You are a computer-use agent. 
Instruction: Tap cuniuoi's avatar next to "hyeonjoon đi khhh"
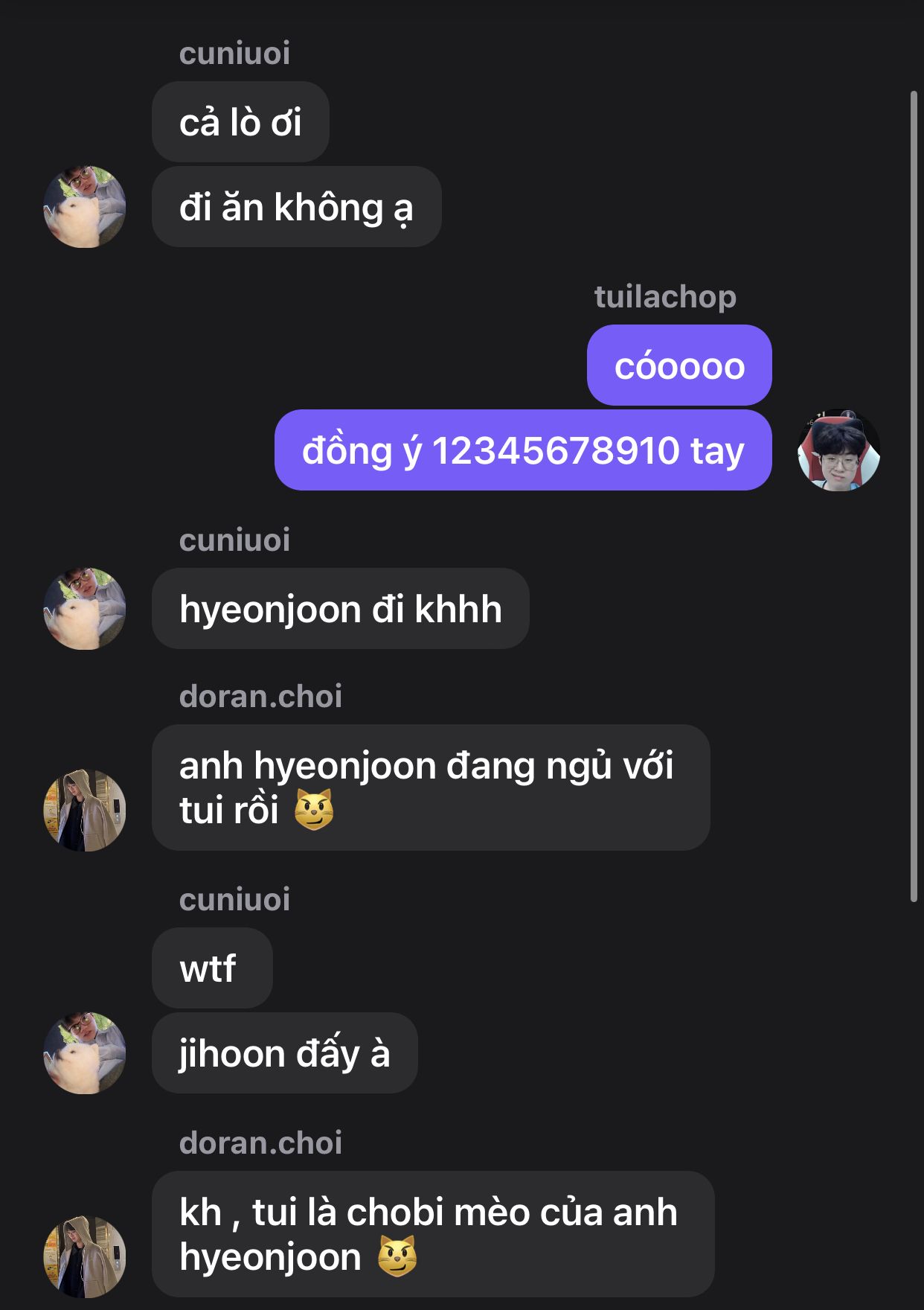(x=84, y=609)
